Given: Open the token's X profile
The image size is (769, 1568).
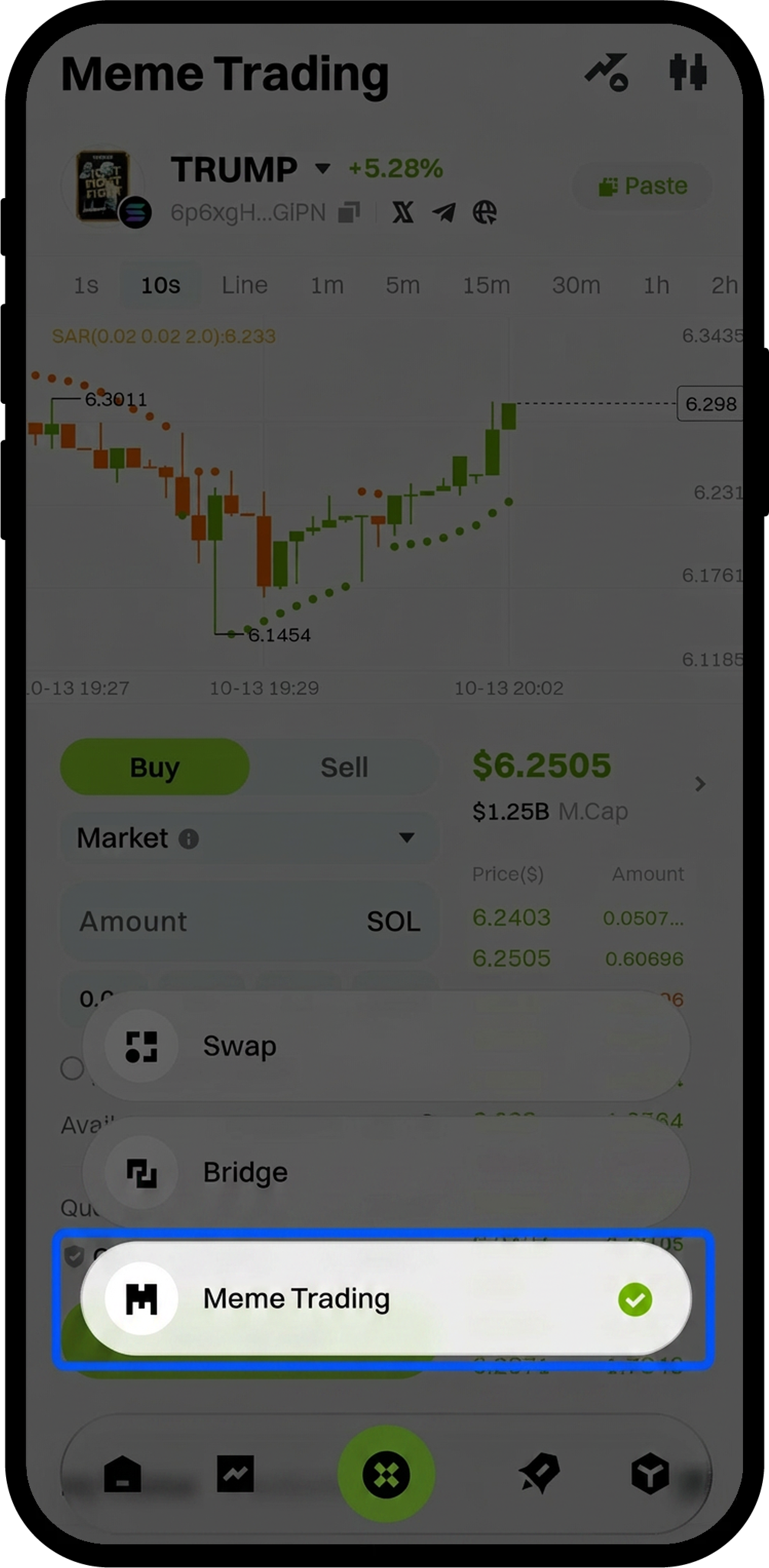Looking at the screenshot, I should point(402,212).
